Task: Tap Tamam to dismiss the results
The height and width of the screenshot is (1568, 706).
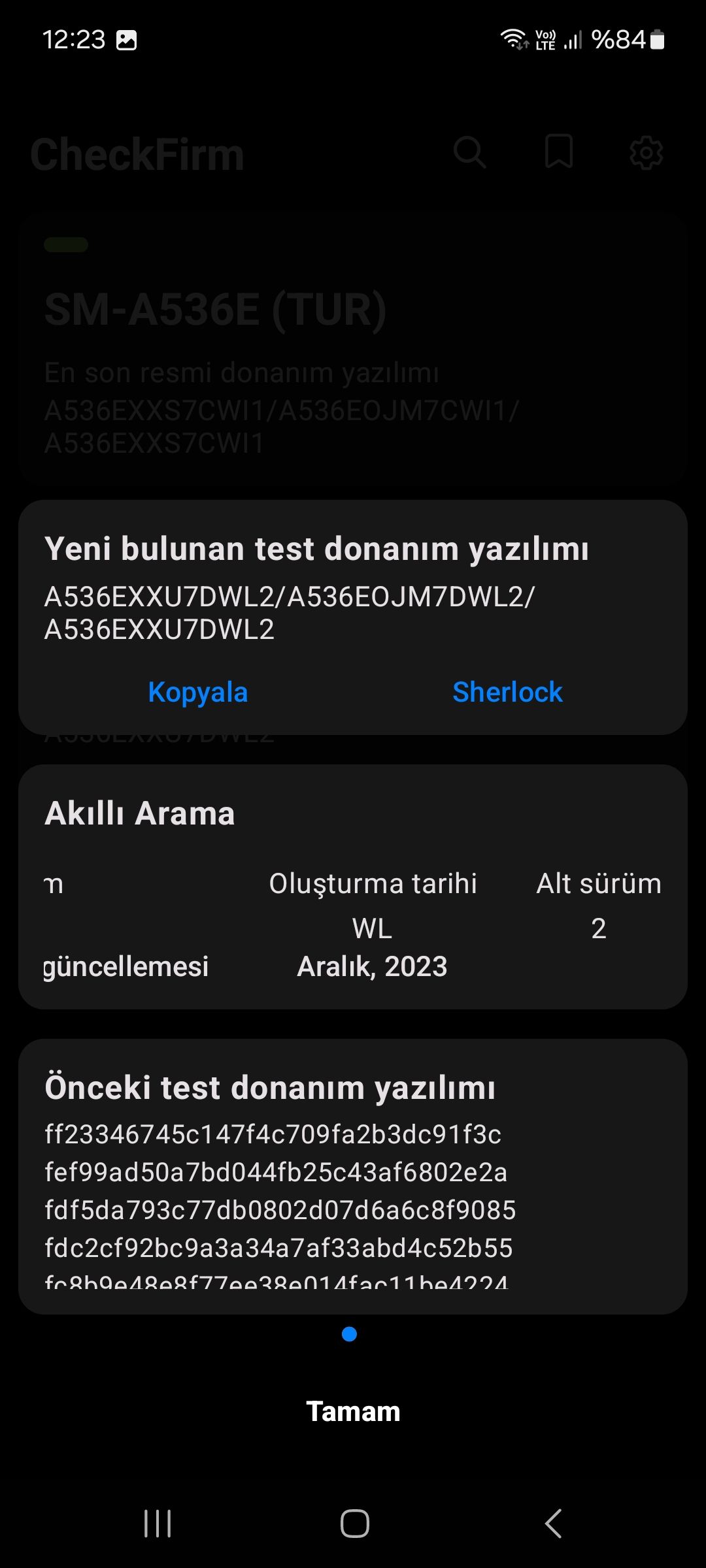Action: coord(353,1411)
